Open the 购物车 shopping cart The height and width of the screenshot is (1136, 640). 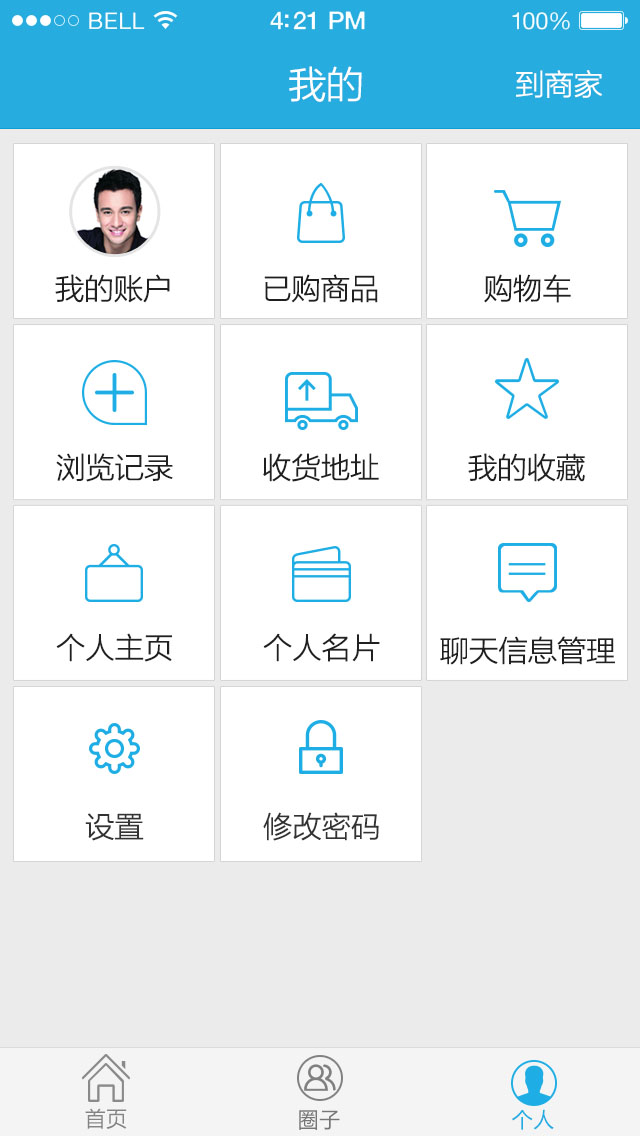(x=527, y=230)
